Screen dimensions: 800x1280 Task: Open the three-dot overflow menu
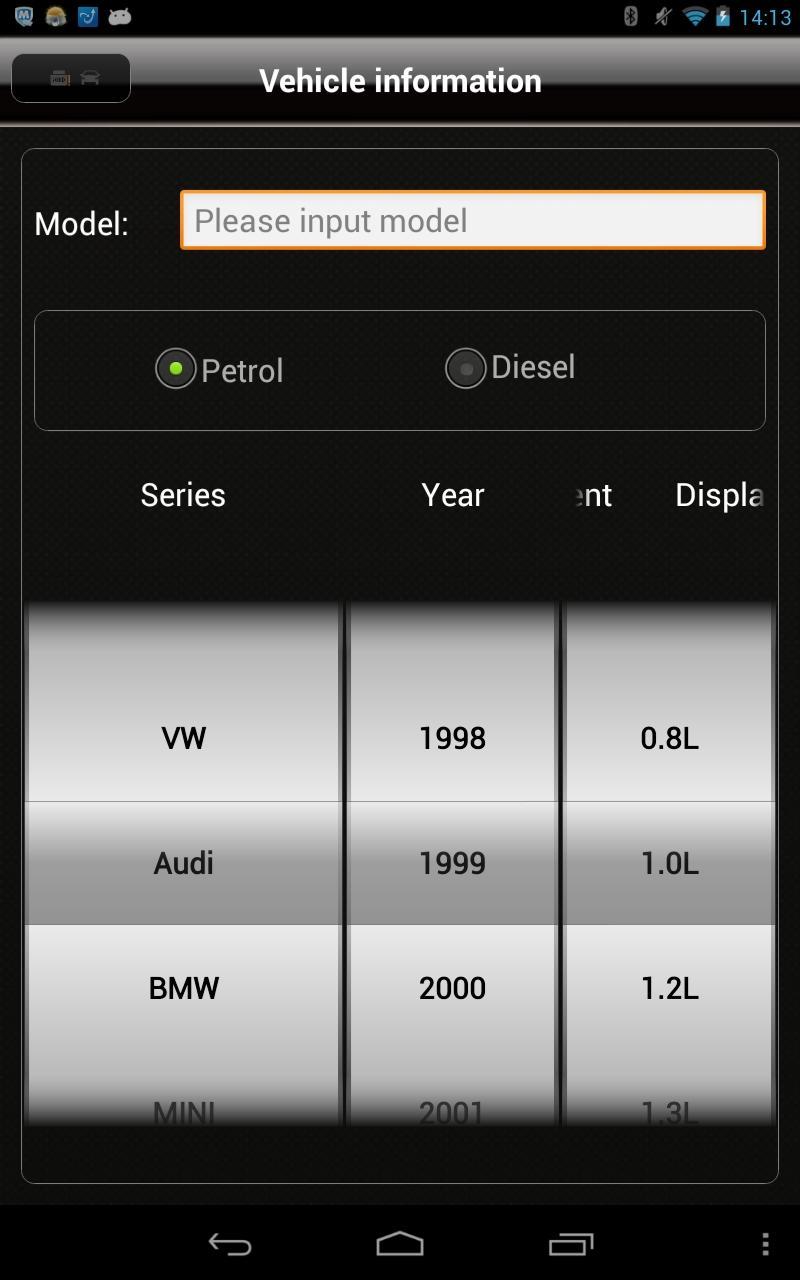tap(767, 1245)
